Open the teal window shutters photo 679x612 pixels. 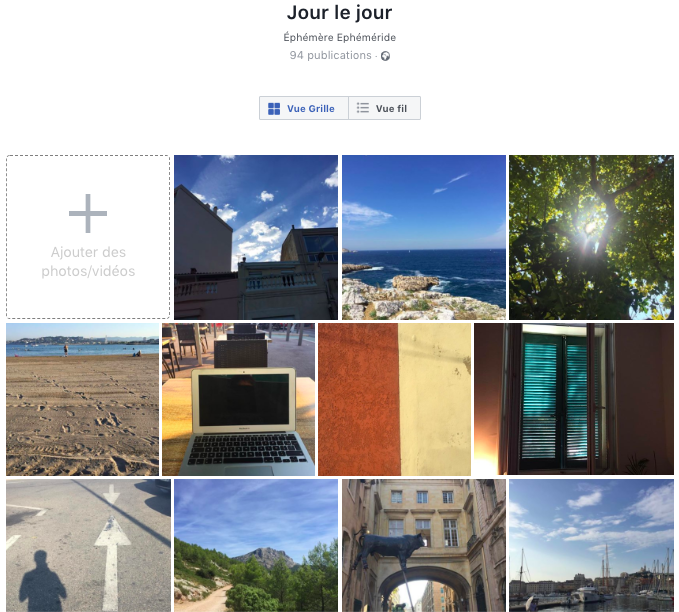[x=574, y=399]
